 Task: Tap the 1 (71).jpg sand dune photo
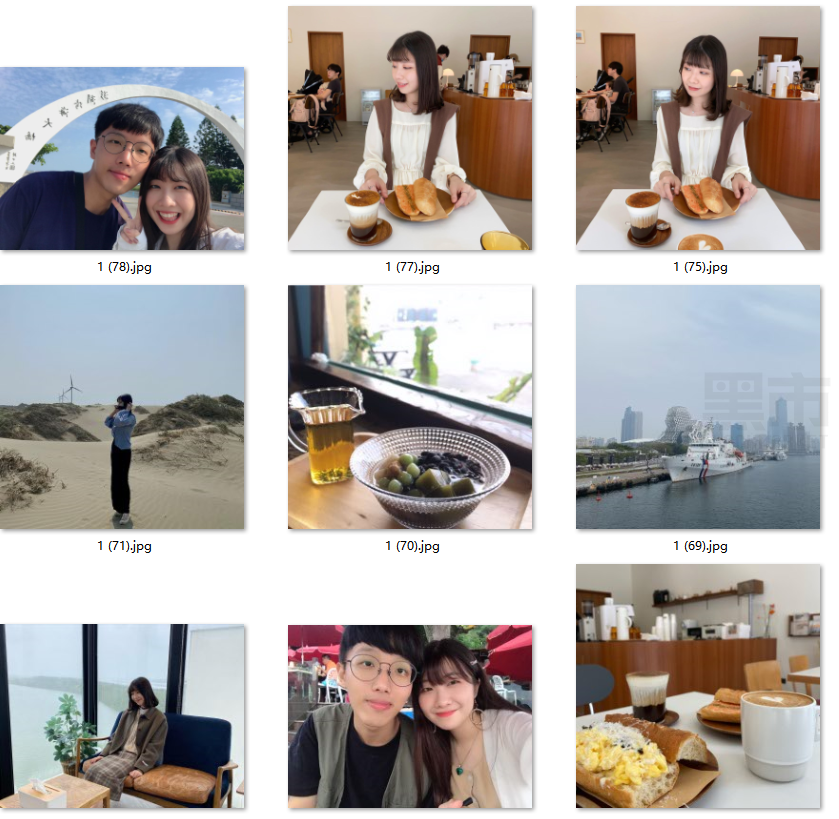pyautogui.click(x=122, y=407)
